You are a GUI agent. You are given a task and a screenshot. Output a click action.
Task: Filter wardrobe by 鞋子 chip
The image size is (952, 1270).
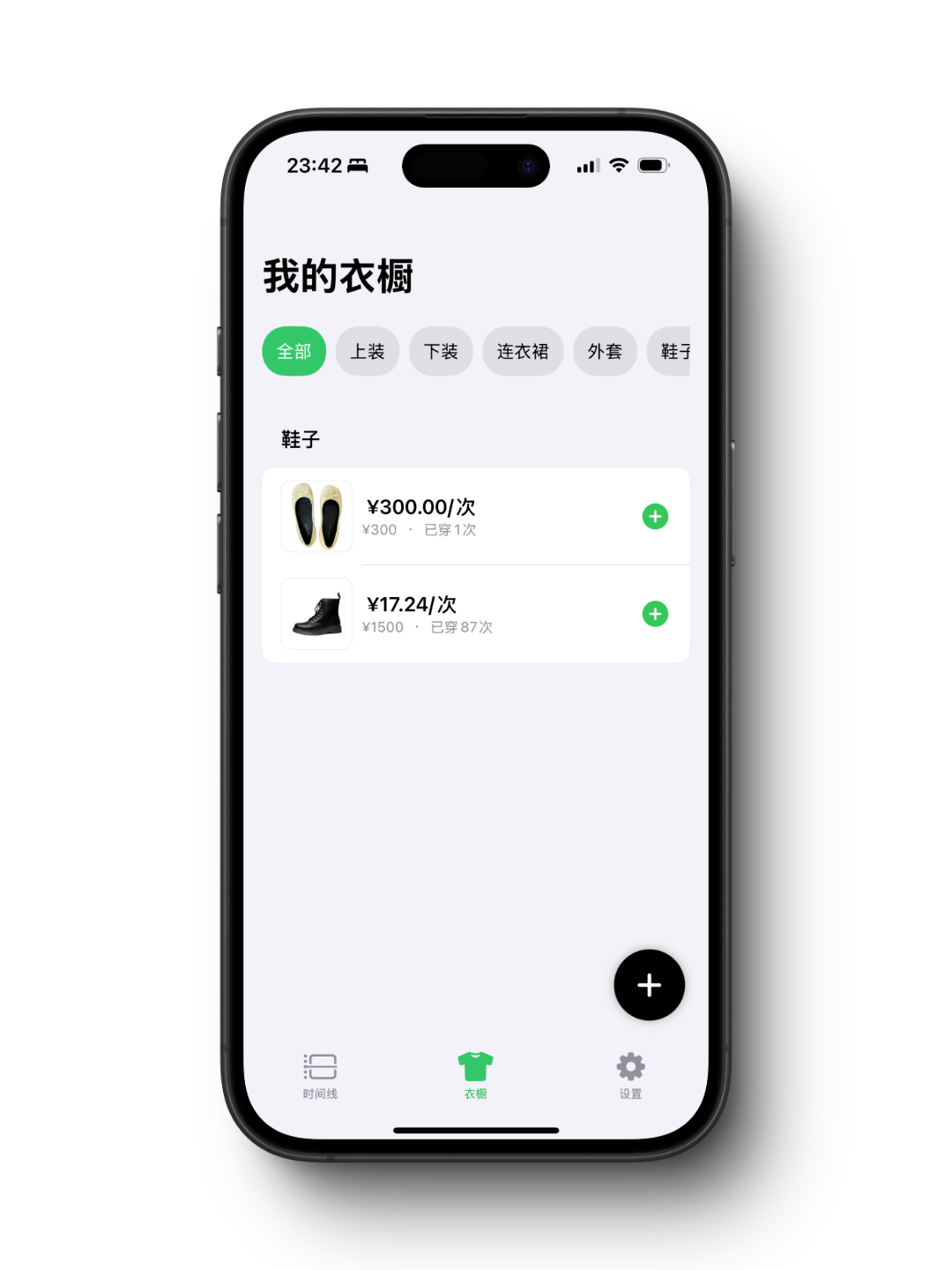coord(672,351)
